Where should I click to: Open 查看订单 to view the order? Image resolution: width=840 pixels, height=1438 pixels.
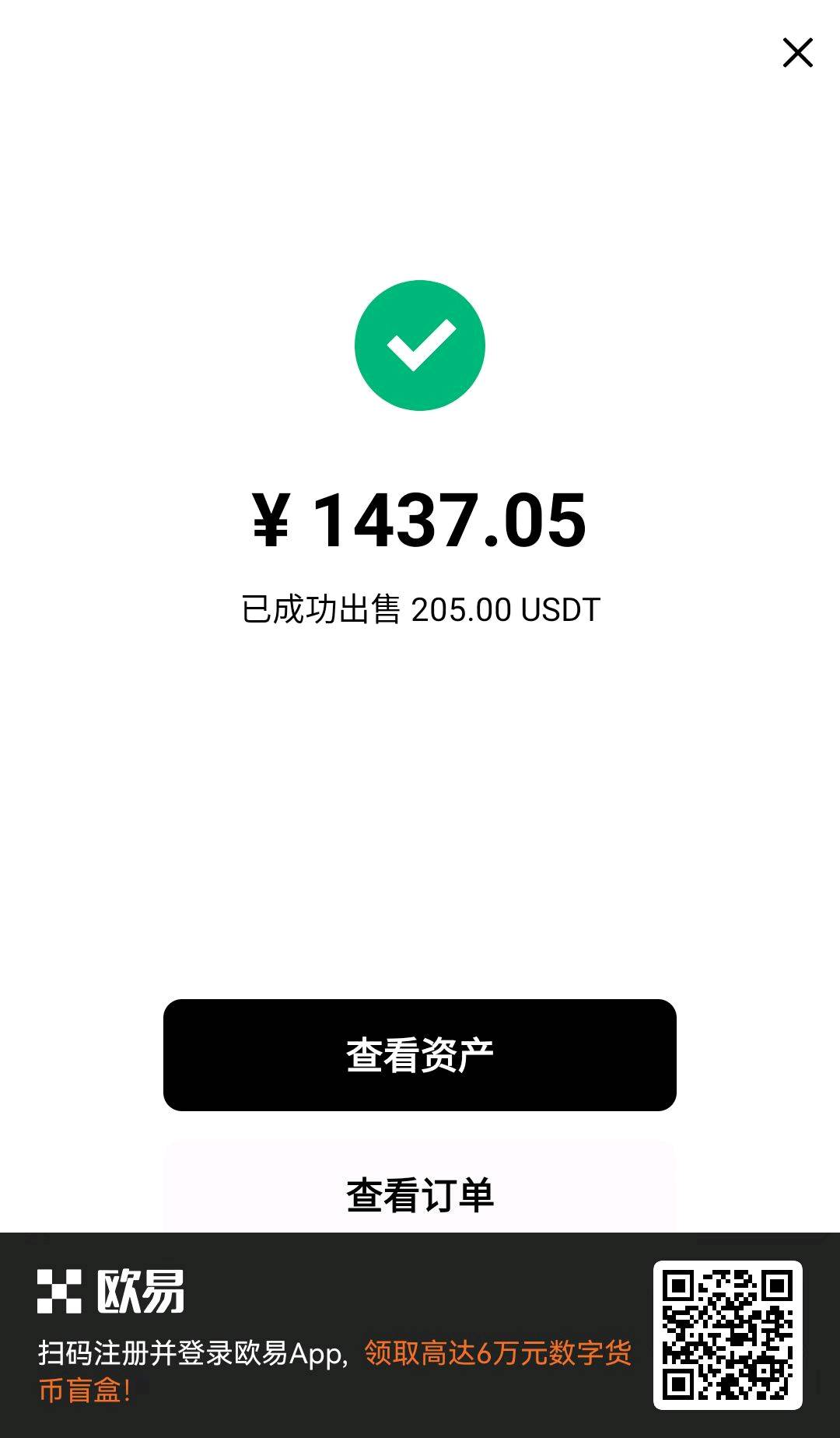coord(420,1193)
